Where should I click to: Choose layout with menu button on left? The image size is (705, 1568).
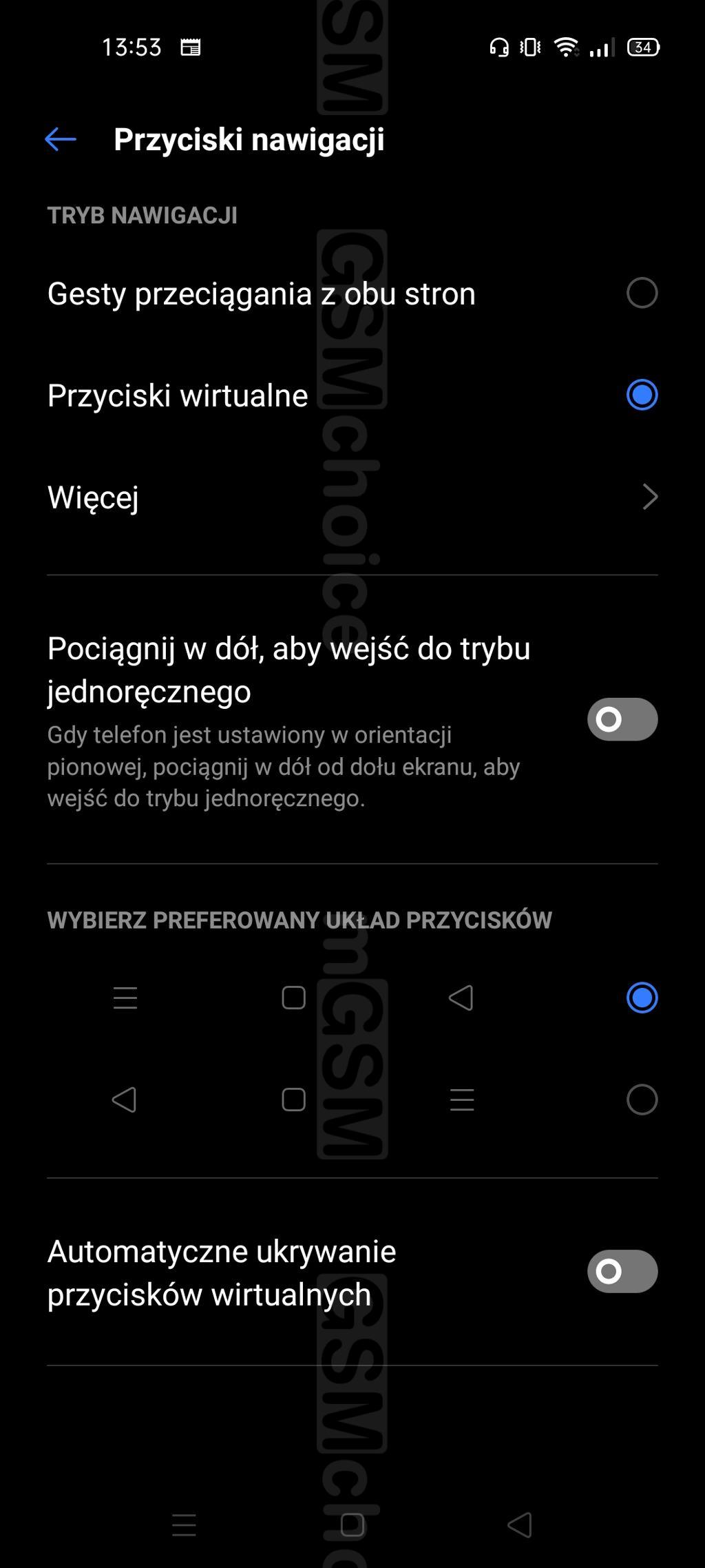coord(642,998)
